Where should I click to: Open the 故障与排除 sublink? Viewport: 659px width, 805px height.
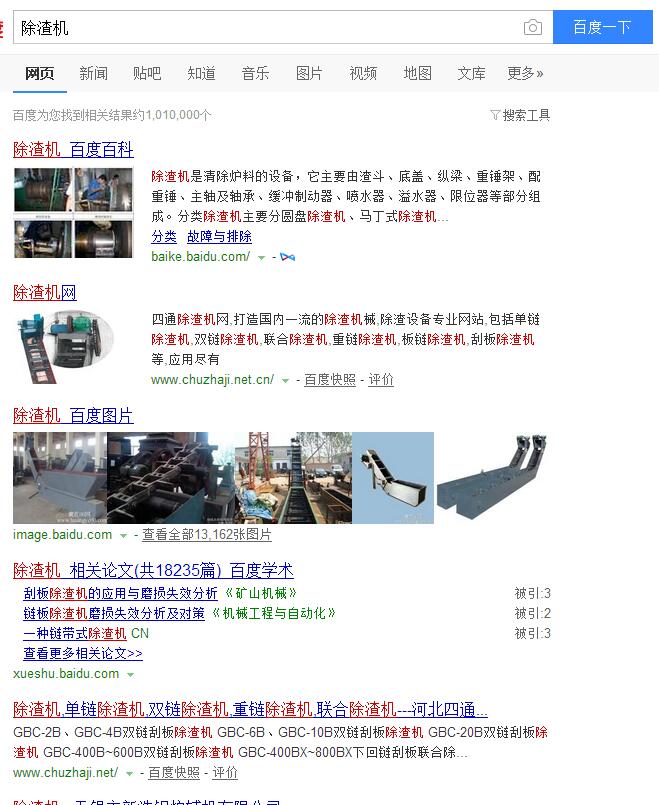[x=220, y=237]
